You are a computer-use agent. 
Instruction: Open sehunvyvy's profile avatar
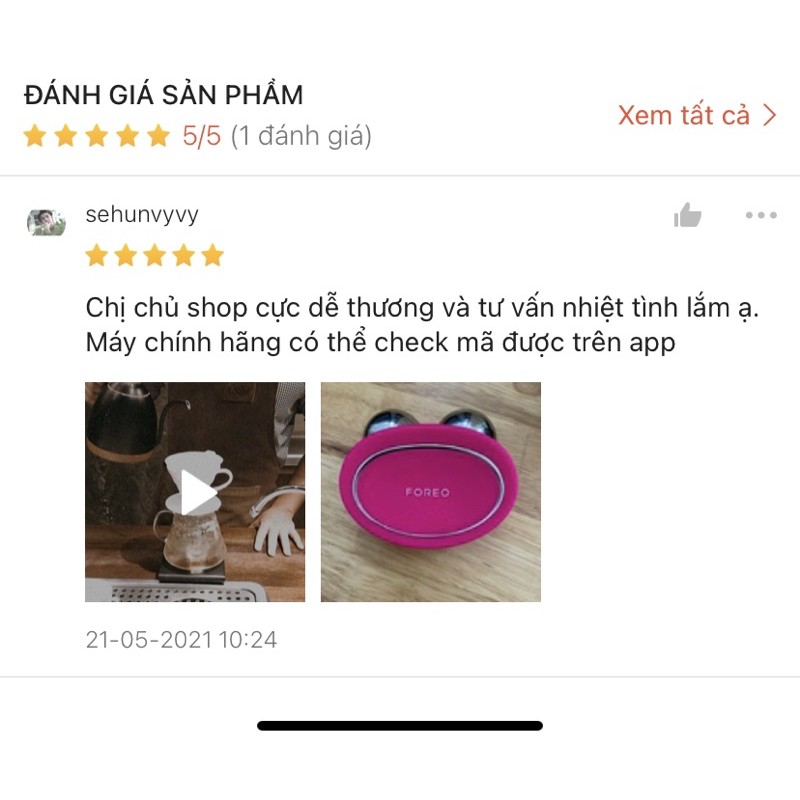click(46, 222)
